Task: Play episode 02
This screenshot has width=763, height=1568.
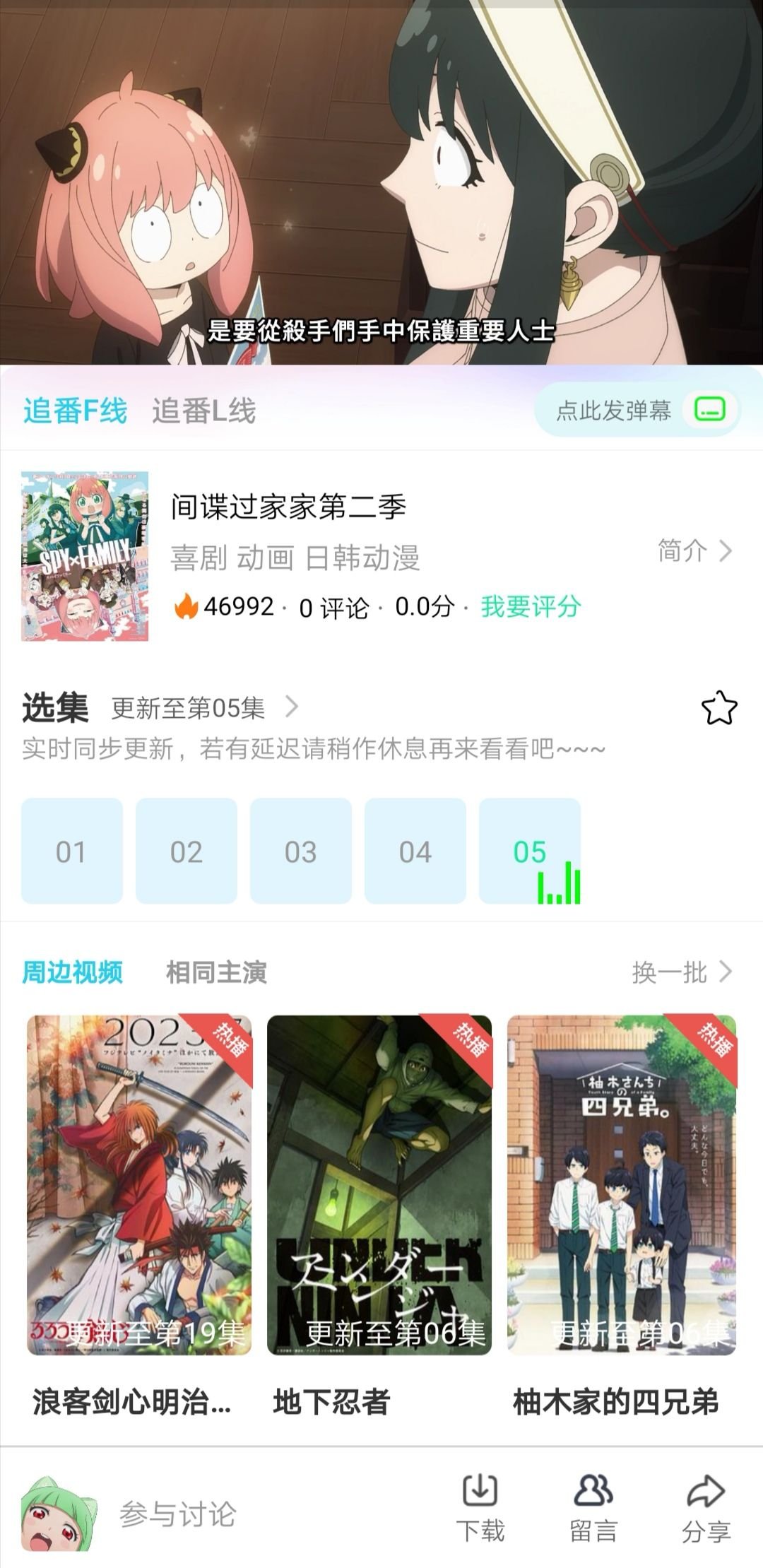Action: 186,851
